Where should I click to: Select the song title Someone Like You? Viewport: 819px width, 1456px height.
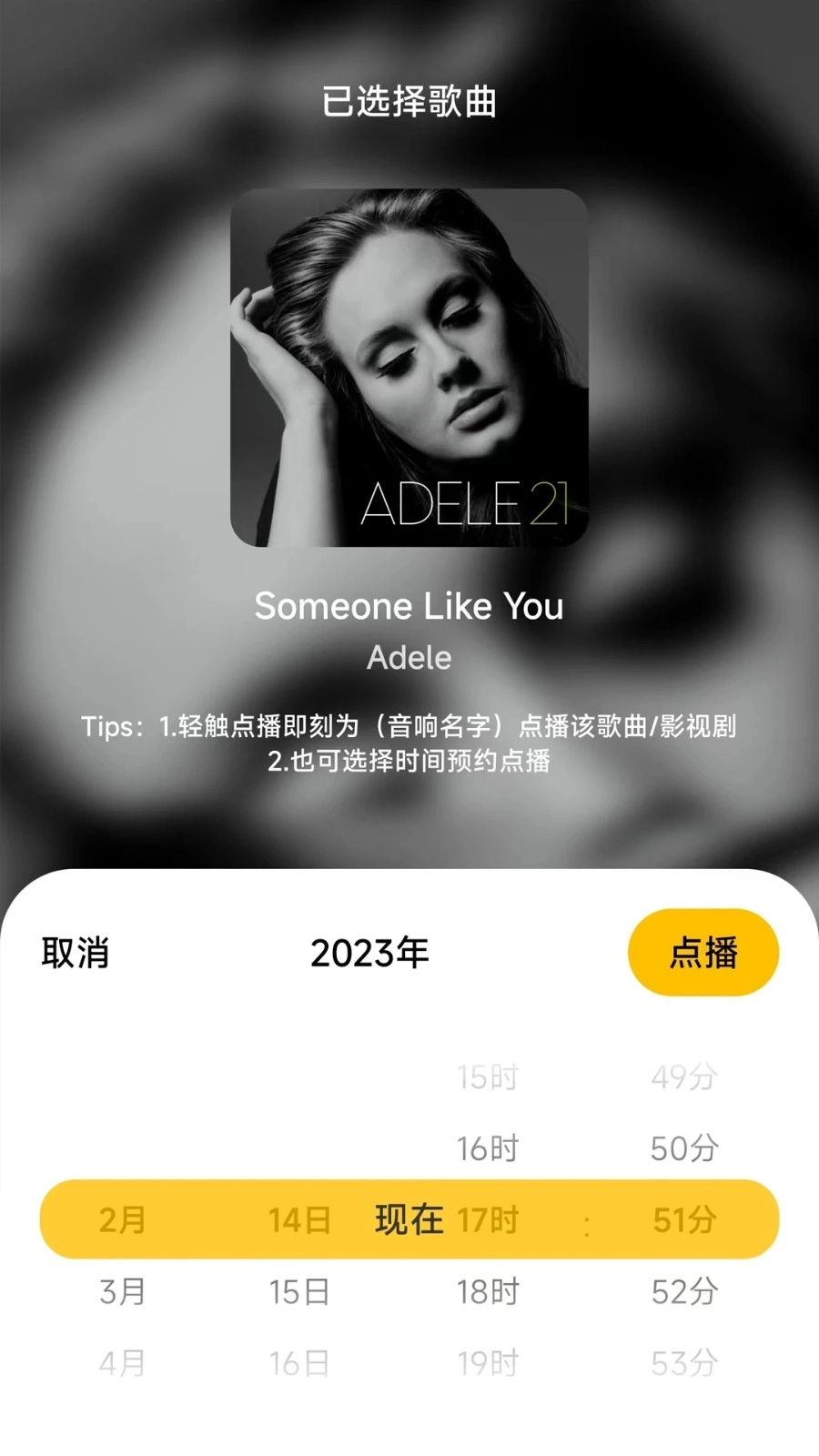pos(409,605)
